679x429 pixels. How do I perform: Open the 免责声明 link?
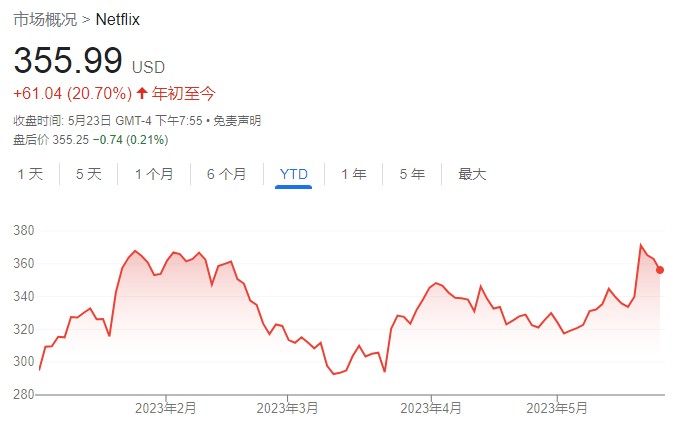click(x=237, y=120)
